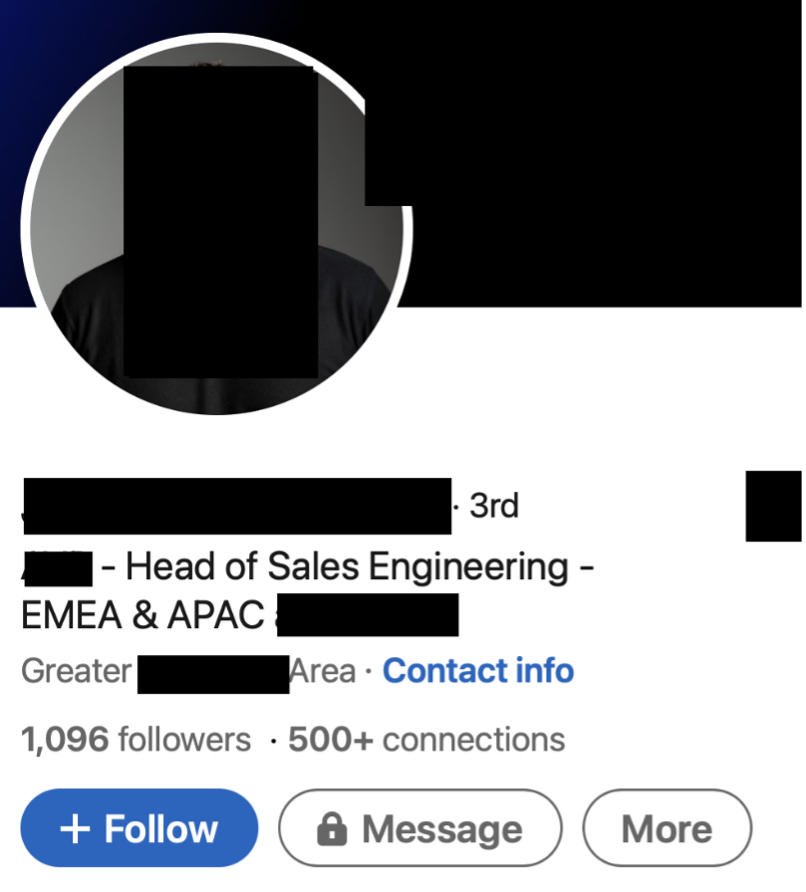Tap the locked Message button
806x892 pixels.
[x=420, y=828]
